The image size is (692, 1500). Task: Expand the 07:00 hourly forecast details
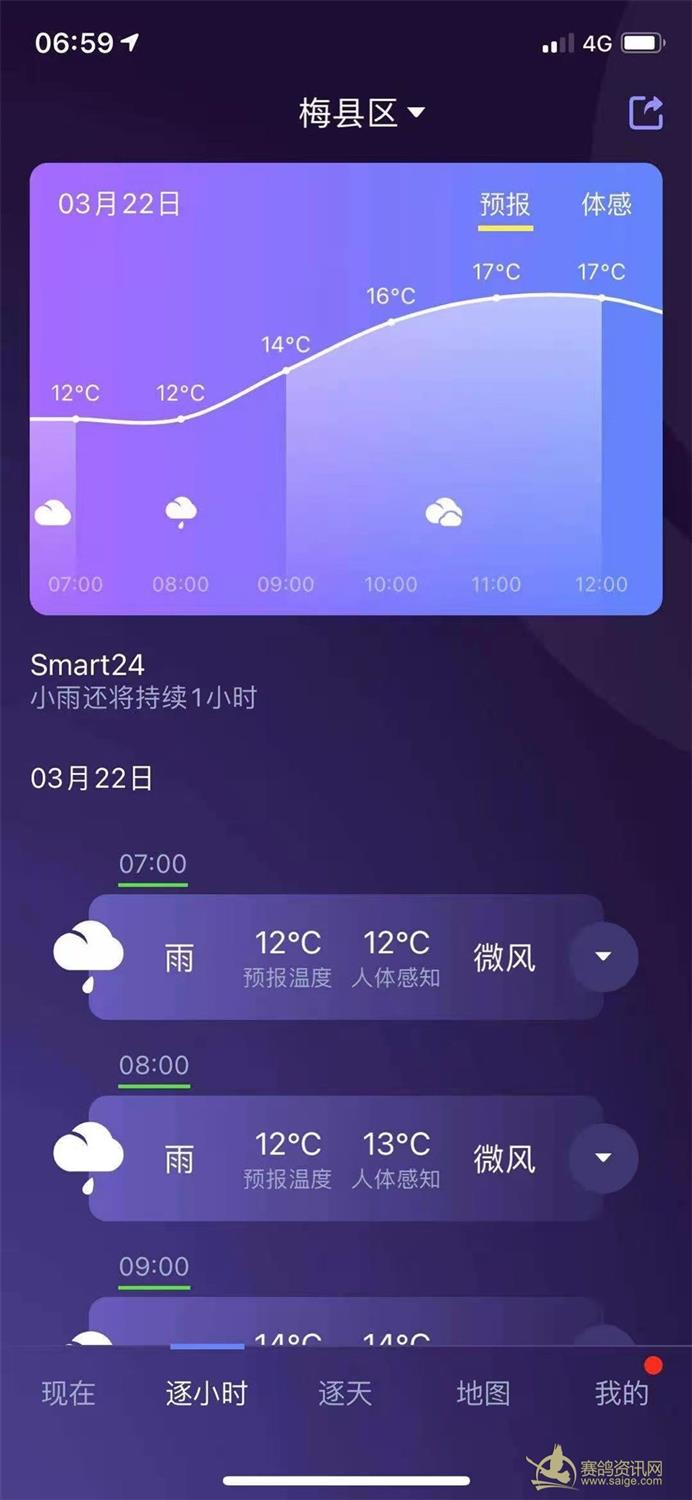[x=603, y=957]
